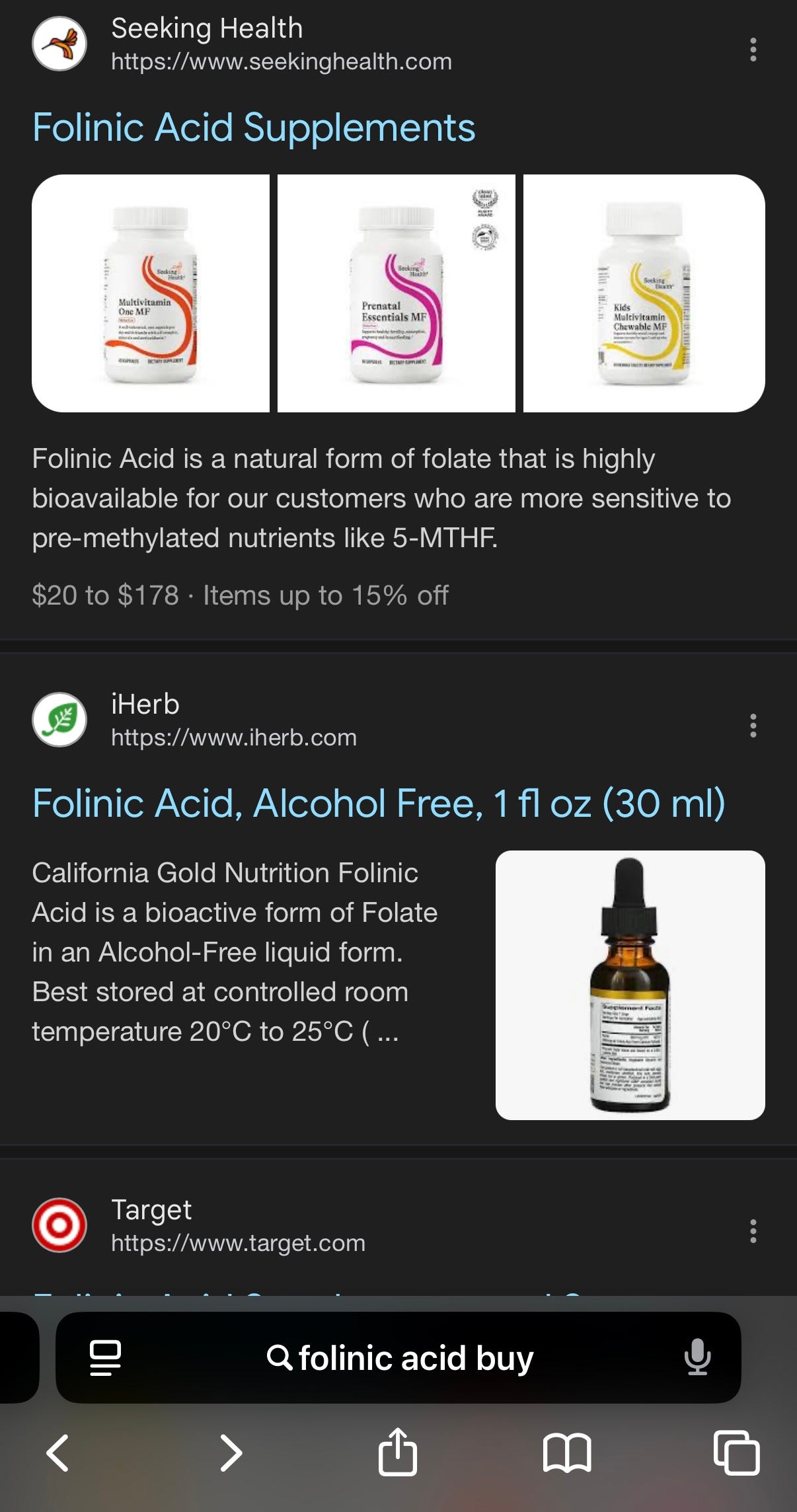Image resolution: width=797 pixels, height=1512 pixels.
Task: View the Multivitamin One MF product image
Action: click(x=151, y=293)
